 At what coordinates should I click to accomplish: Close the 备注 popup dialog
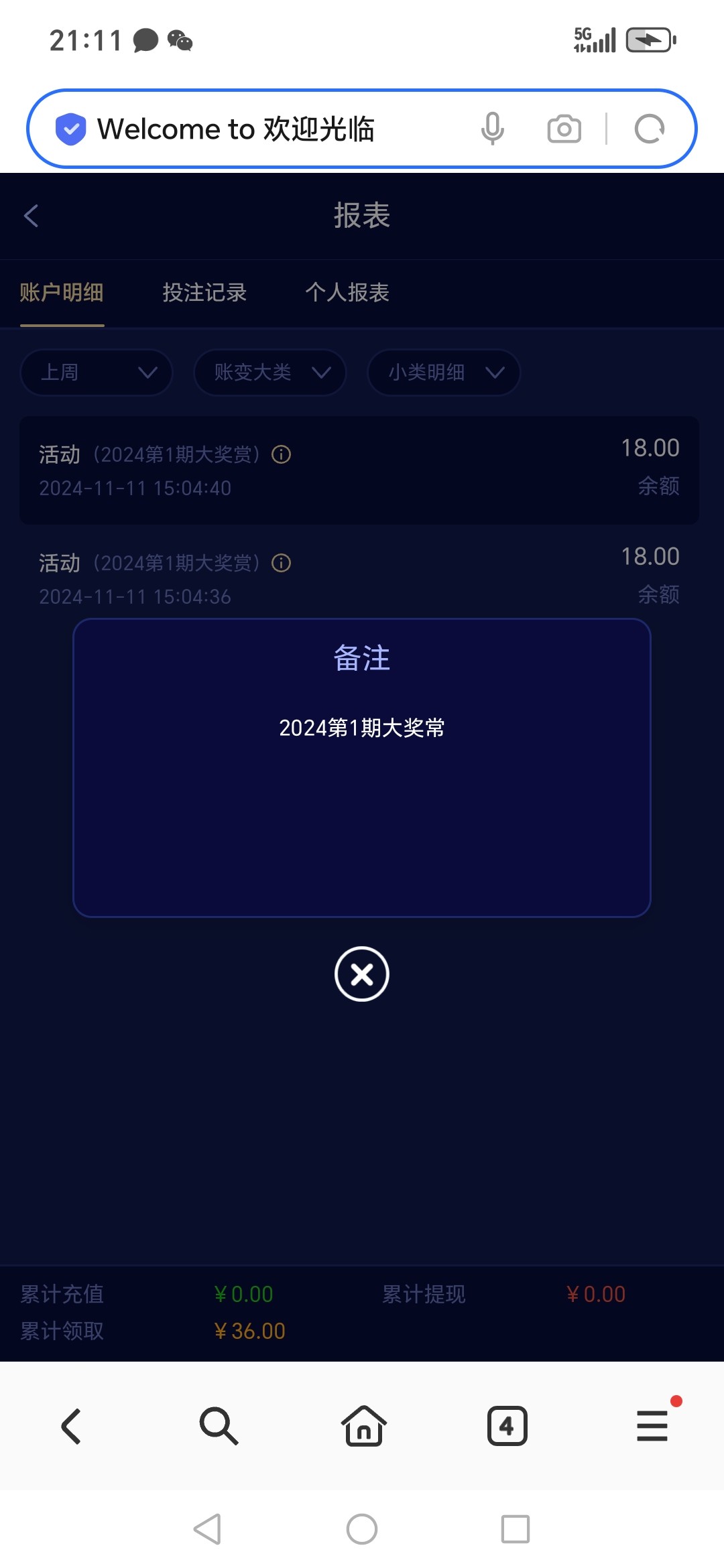(361, 974)
